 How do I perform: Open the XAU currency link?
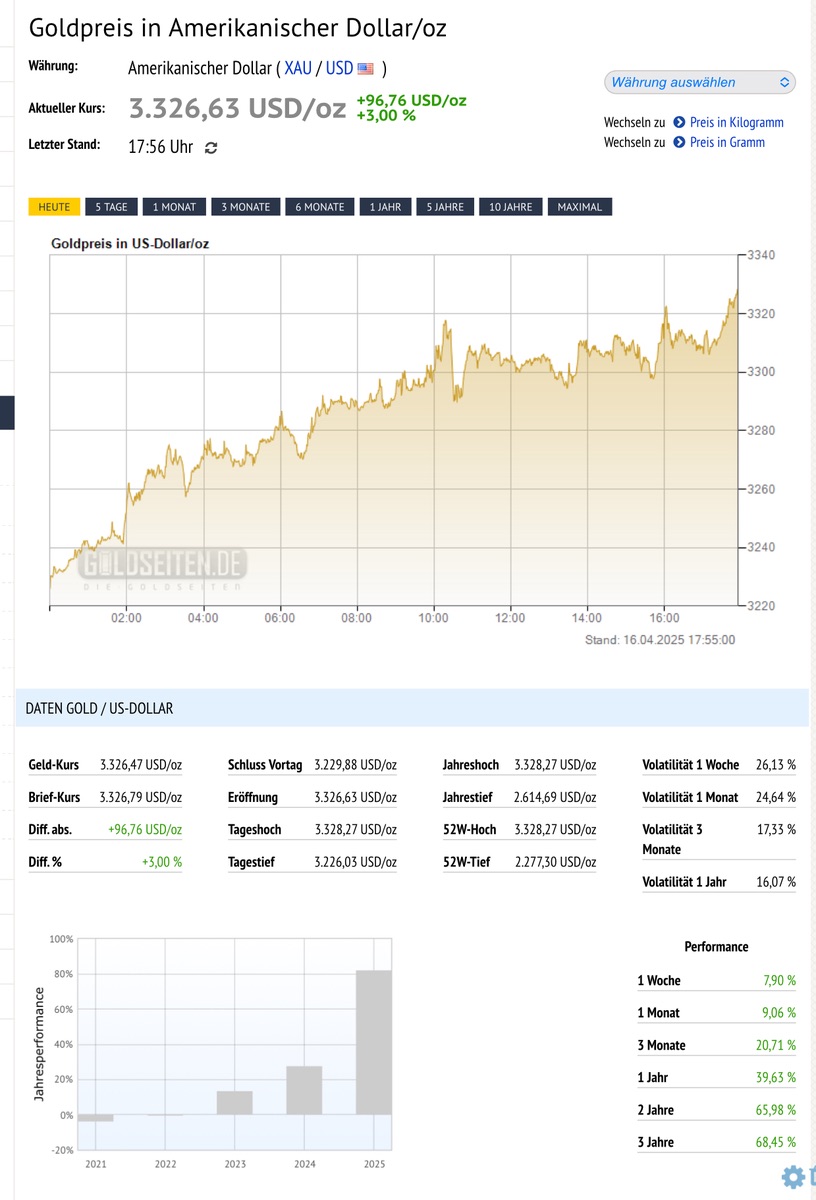coord(298,68)
